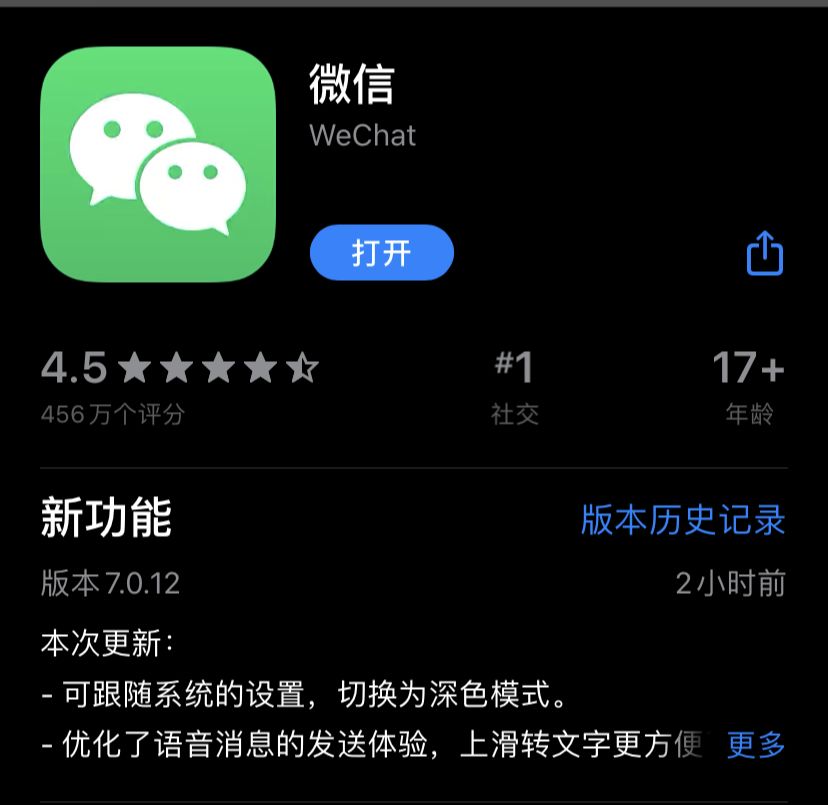Expand the update notes with 更多

(756, 744)
